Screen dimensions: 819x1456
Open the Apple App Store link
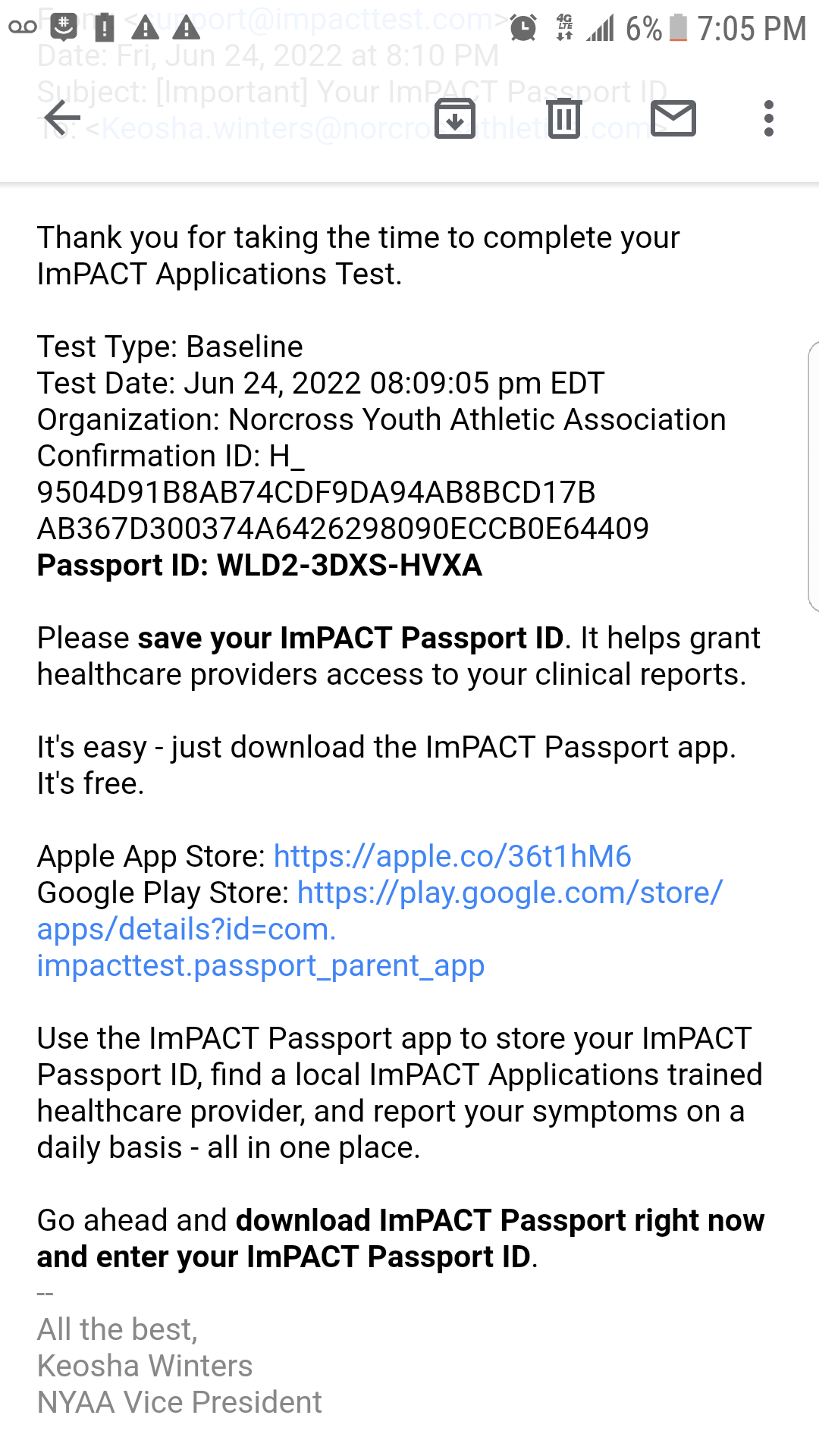click(x=452, y=856)
